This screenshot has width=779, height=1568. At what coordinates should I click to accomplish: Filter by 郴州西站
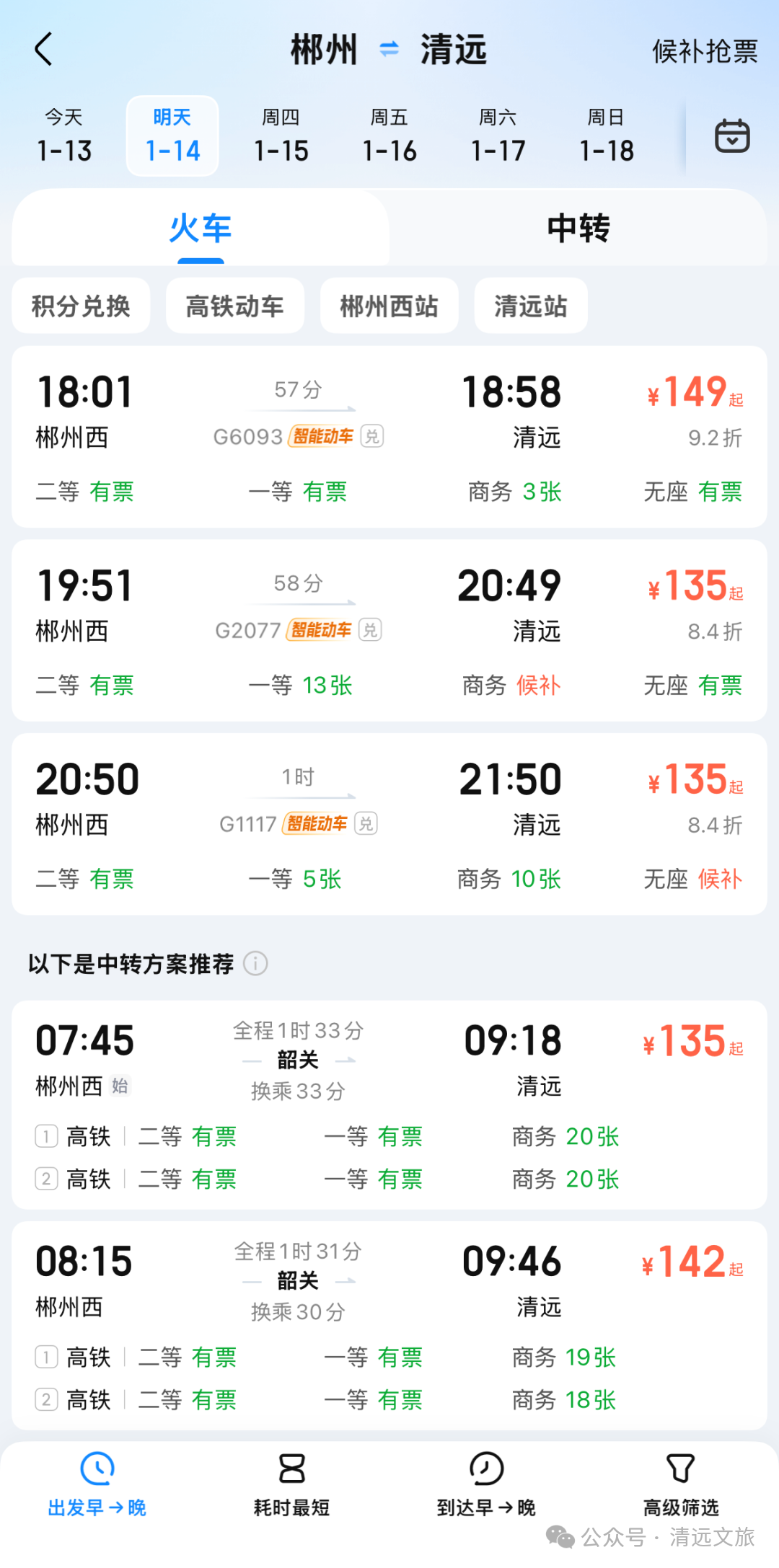(x=389, y=306)
